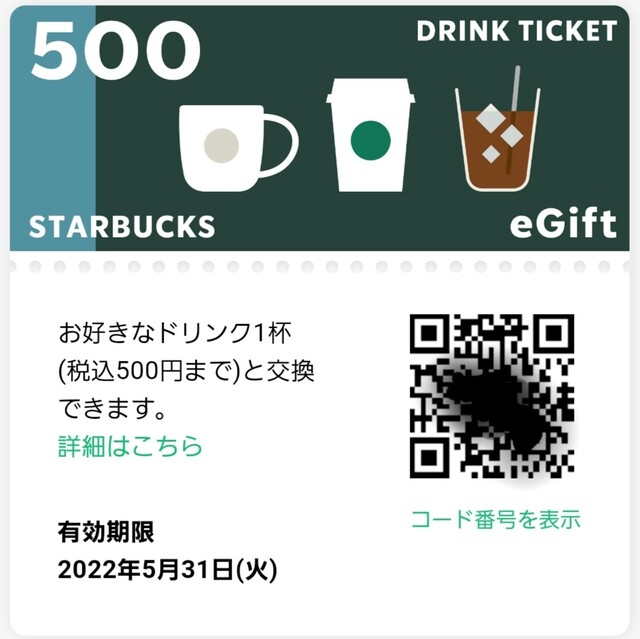Show the code number via コード番号を表示
The image size is (640, 639).
coord(495,519)
